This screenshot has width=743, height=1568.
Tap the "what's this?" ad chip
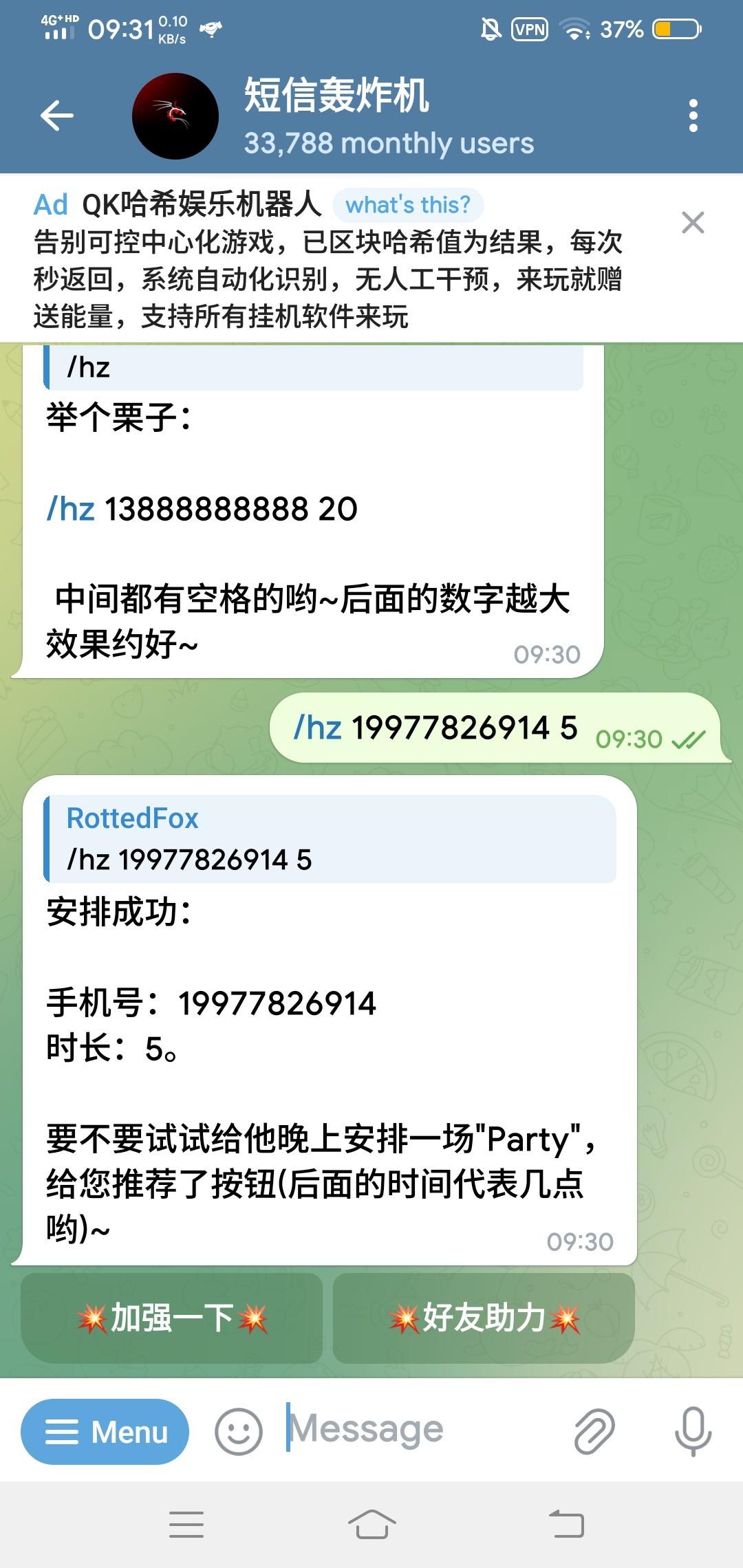[408, 205]
